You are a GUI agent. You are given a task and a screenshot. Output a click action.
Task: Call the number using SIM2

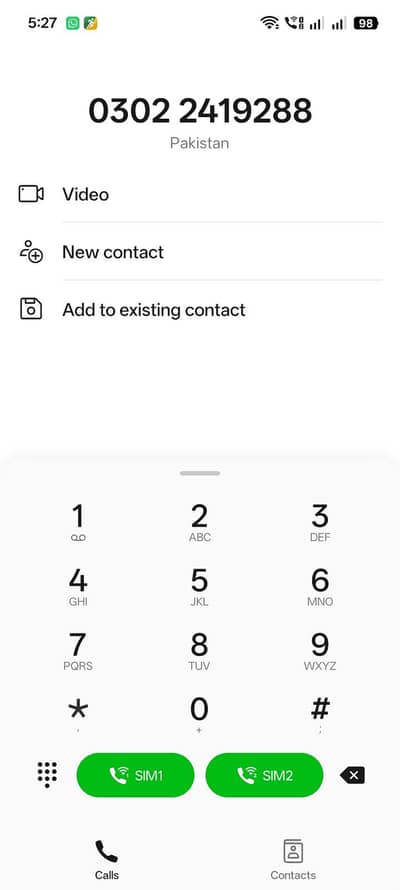click(264, 775)
